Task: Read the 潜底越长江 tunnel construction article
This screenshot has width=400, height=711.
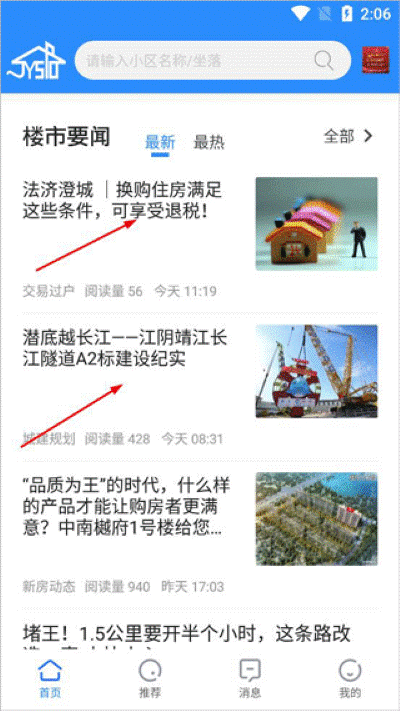Action: [200, 385]
